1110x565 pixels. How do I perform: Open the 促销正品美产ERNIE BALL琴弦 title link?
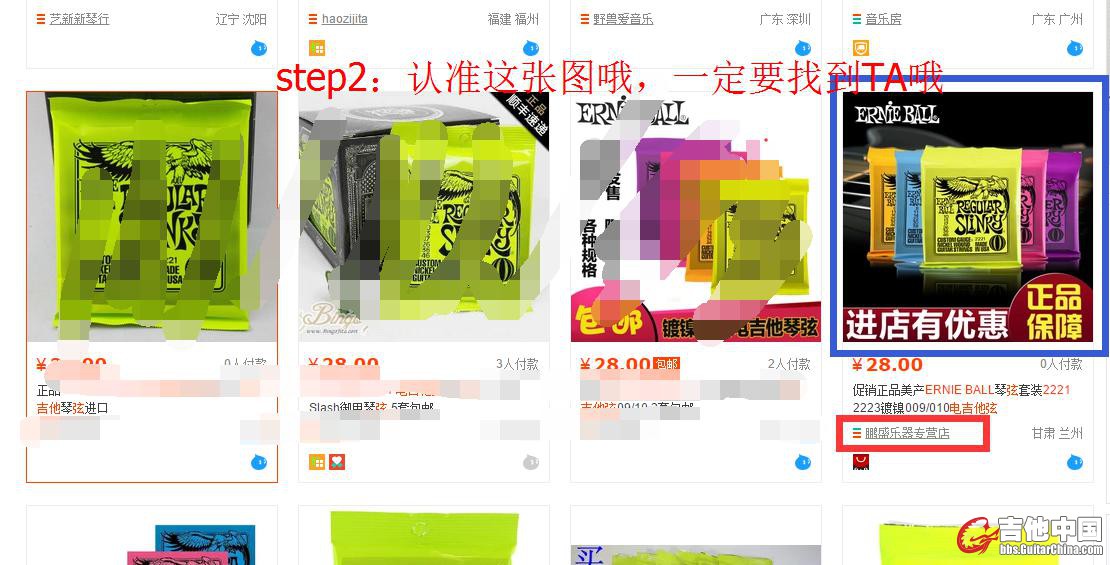click(x=959, y=390)
